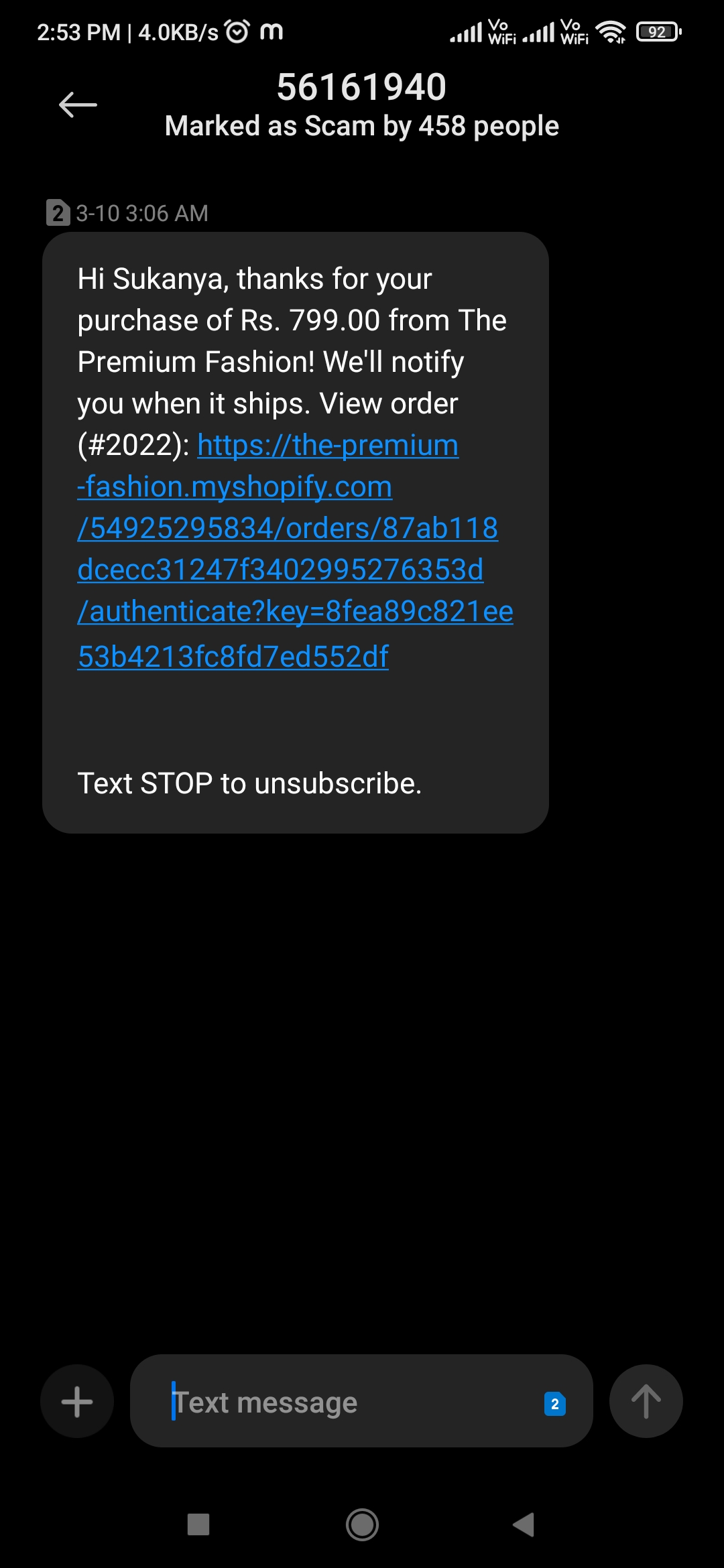Open the recent apps overview
The height and width of the screenshot is (1568, 724).
(198, 1525)
